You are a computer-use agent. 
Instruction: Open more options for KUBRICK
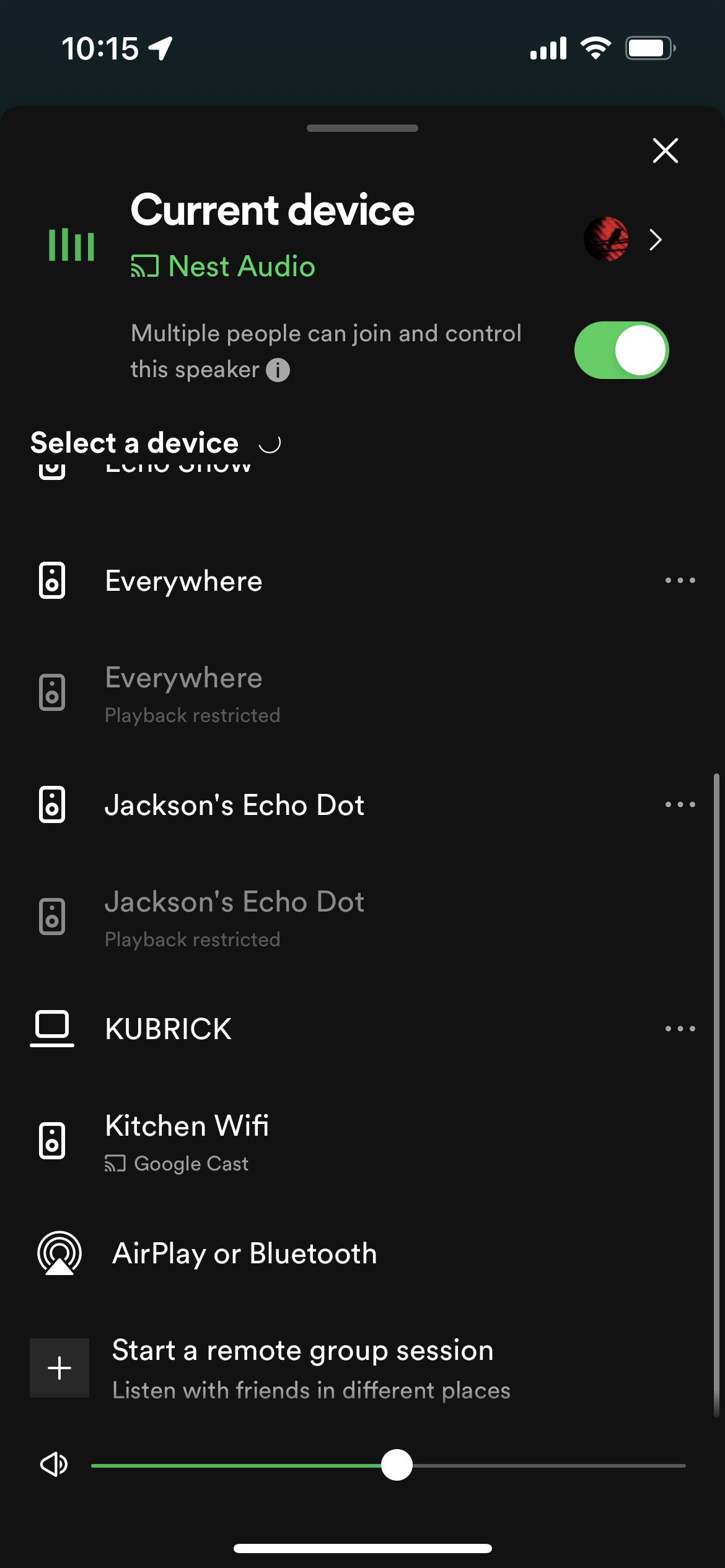(680, 1029)
